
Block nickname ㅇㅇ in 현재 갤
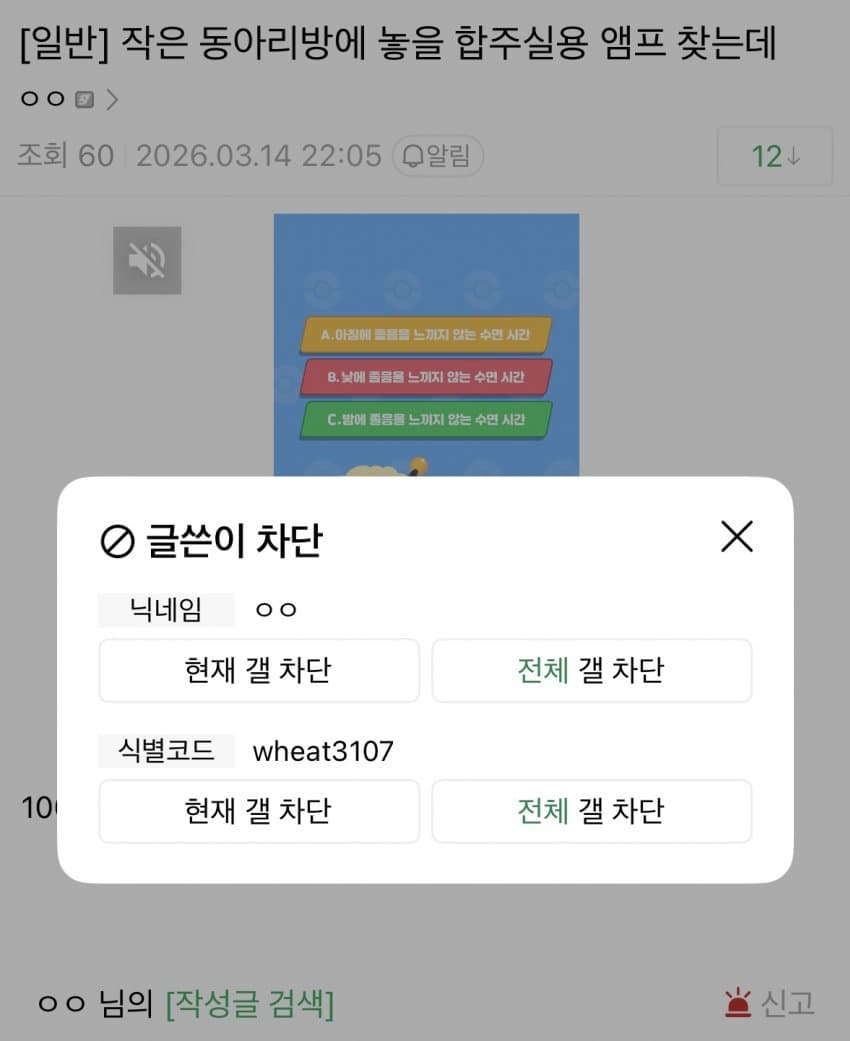point(258,670)
